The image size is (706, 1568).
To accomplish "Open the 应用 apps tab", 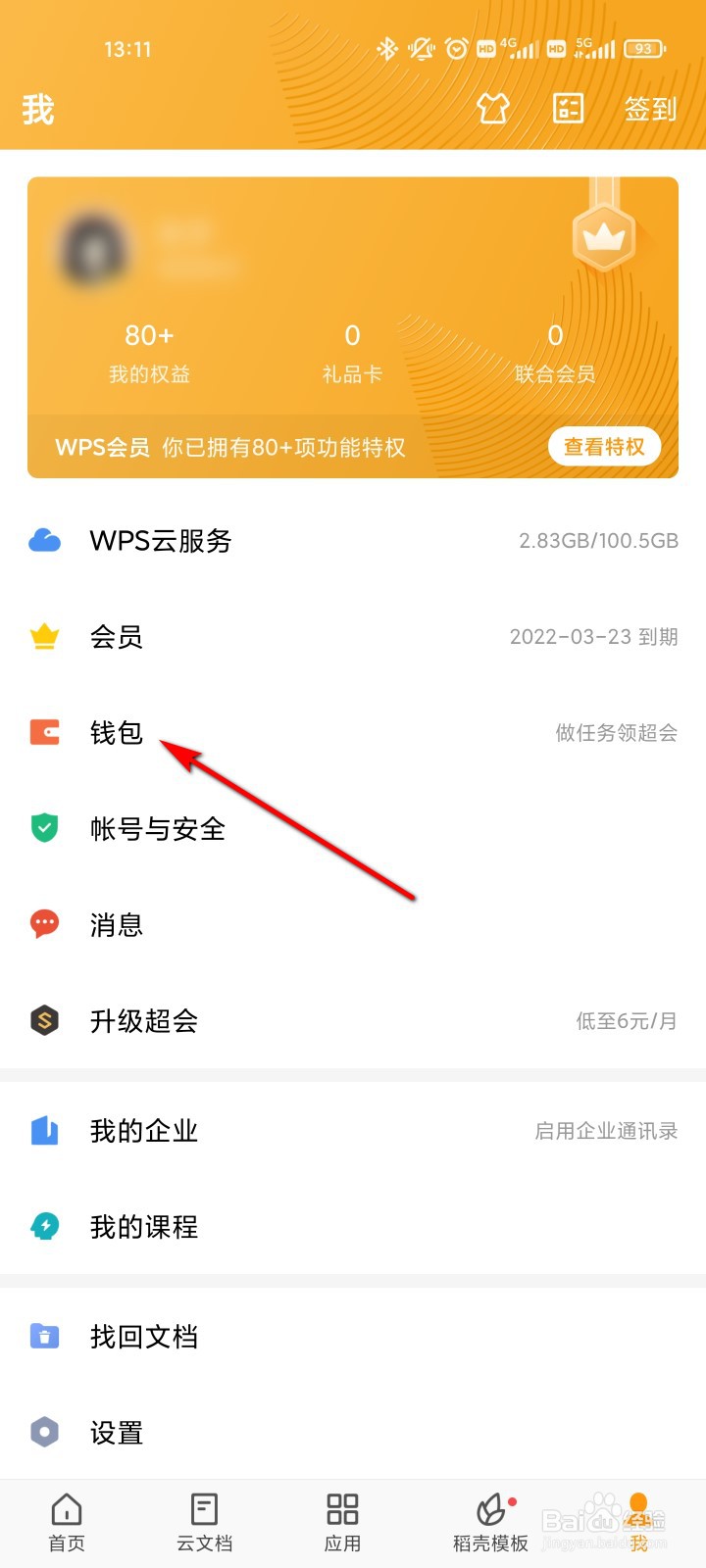I will coord(342,1519).
